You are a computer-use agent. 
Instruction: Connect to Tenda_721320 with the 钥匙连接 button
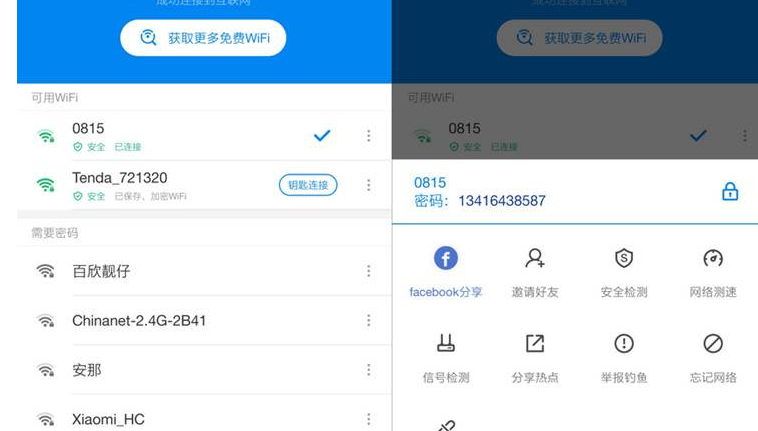[308, 185]
